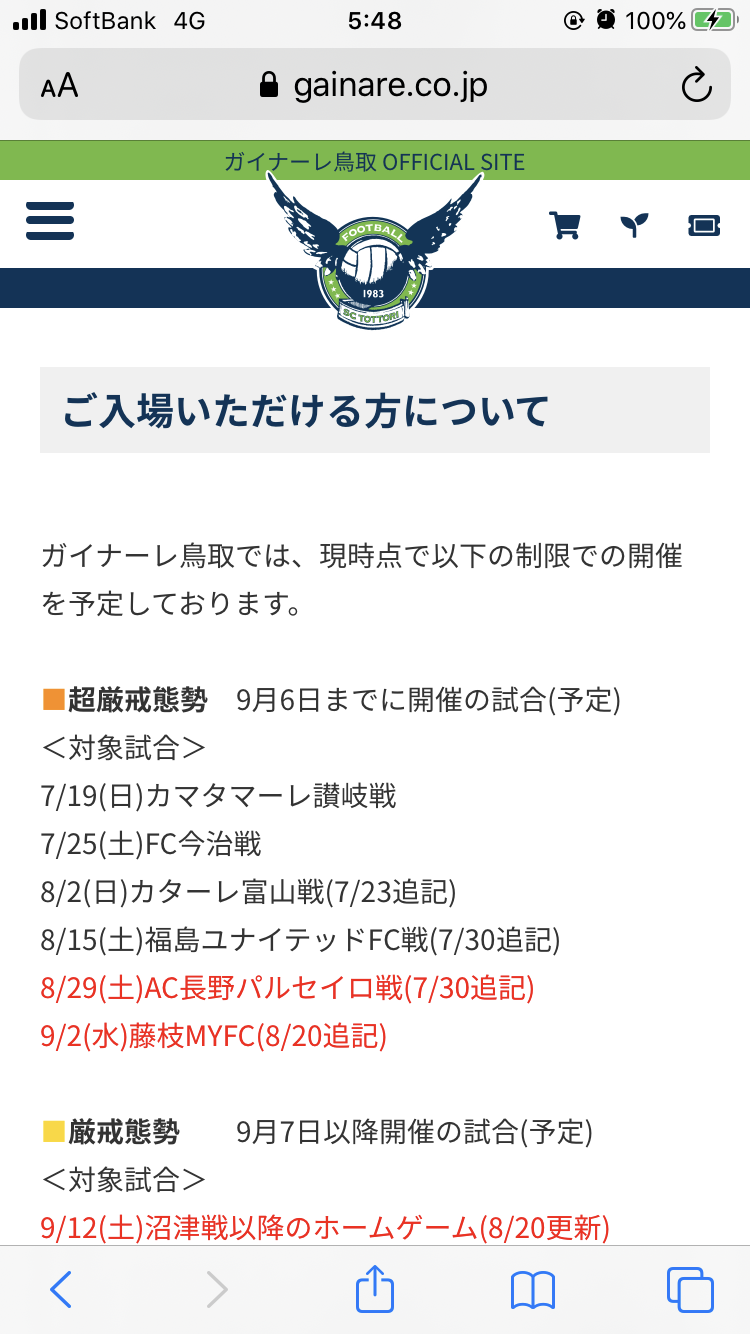Show all open Safari tabs

(x=690, y=1289)
